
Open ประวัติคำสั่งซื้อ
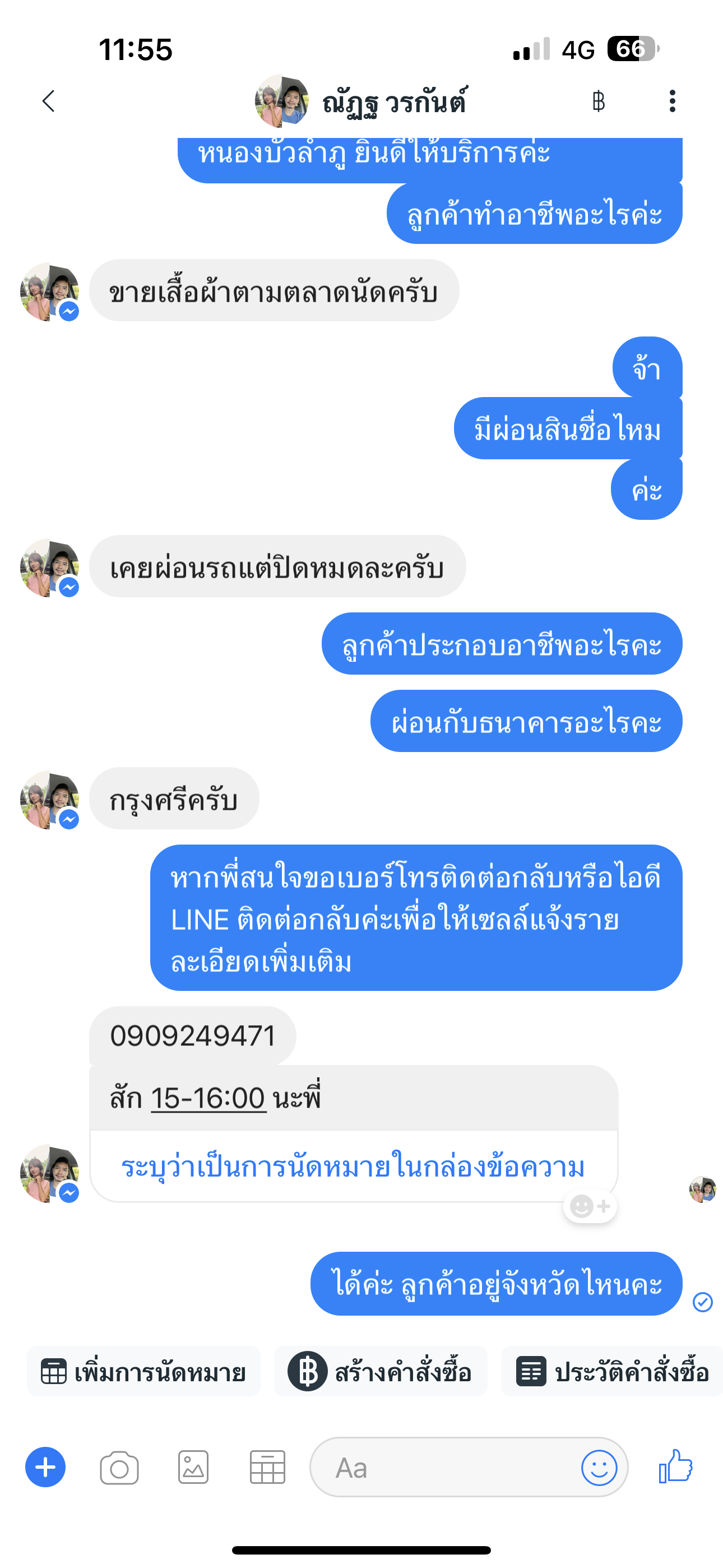point(612,1372)
